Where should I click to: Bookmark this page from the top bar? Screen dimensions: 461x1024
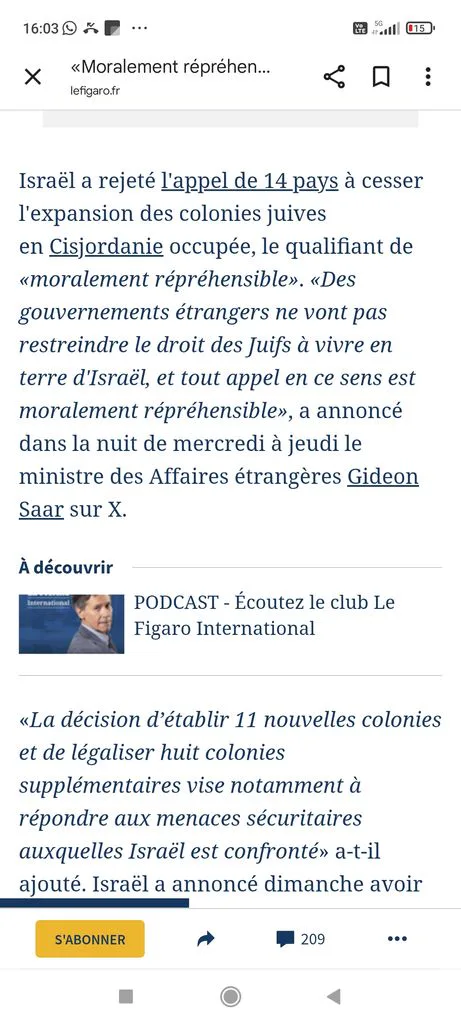(x=381, y=77)
